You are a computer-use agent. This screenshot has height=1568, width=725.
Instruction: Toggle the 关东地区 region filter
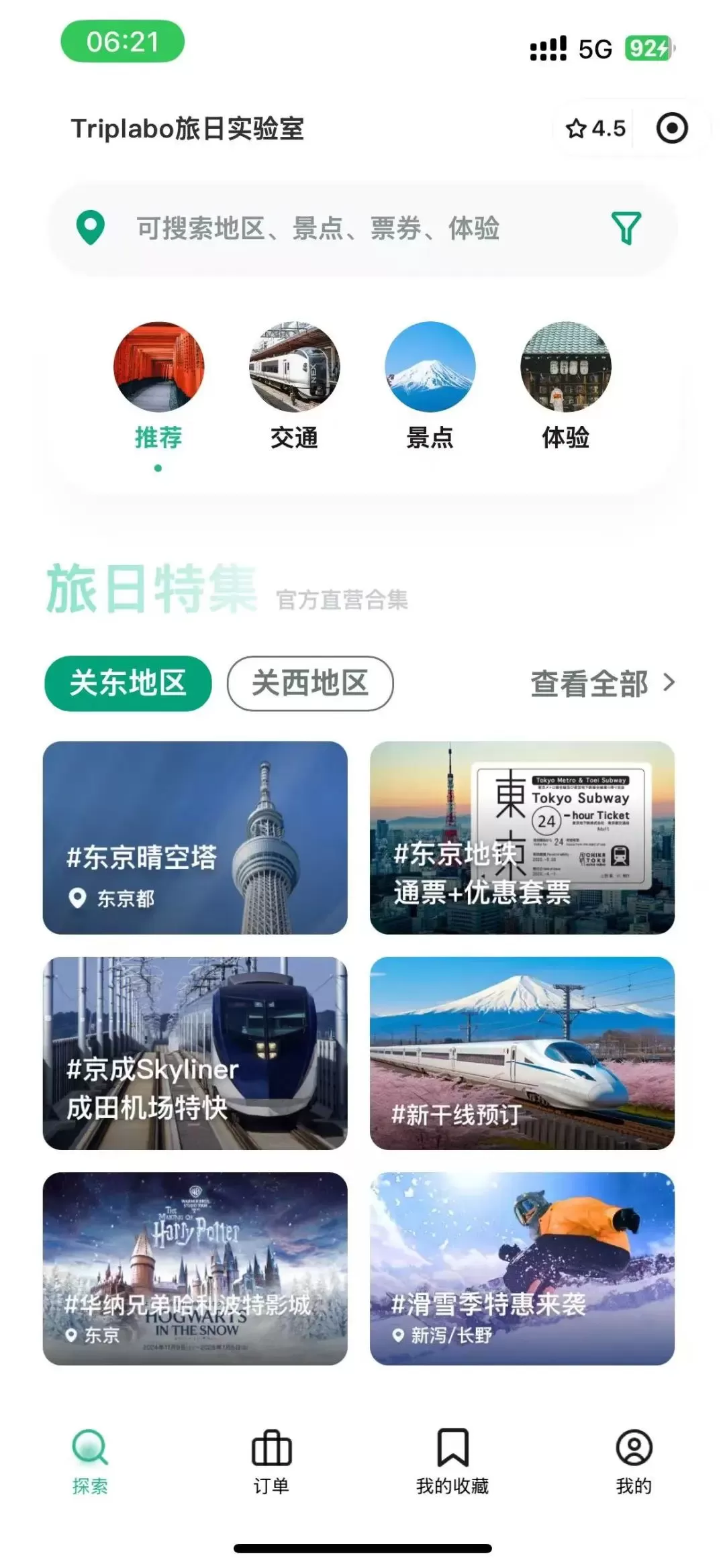coord(128,682)
